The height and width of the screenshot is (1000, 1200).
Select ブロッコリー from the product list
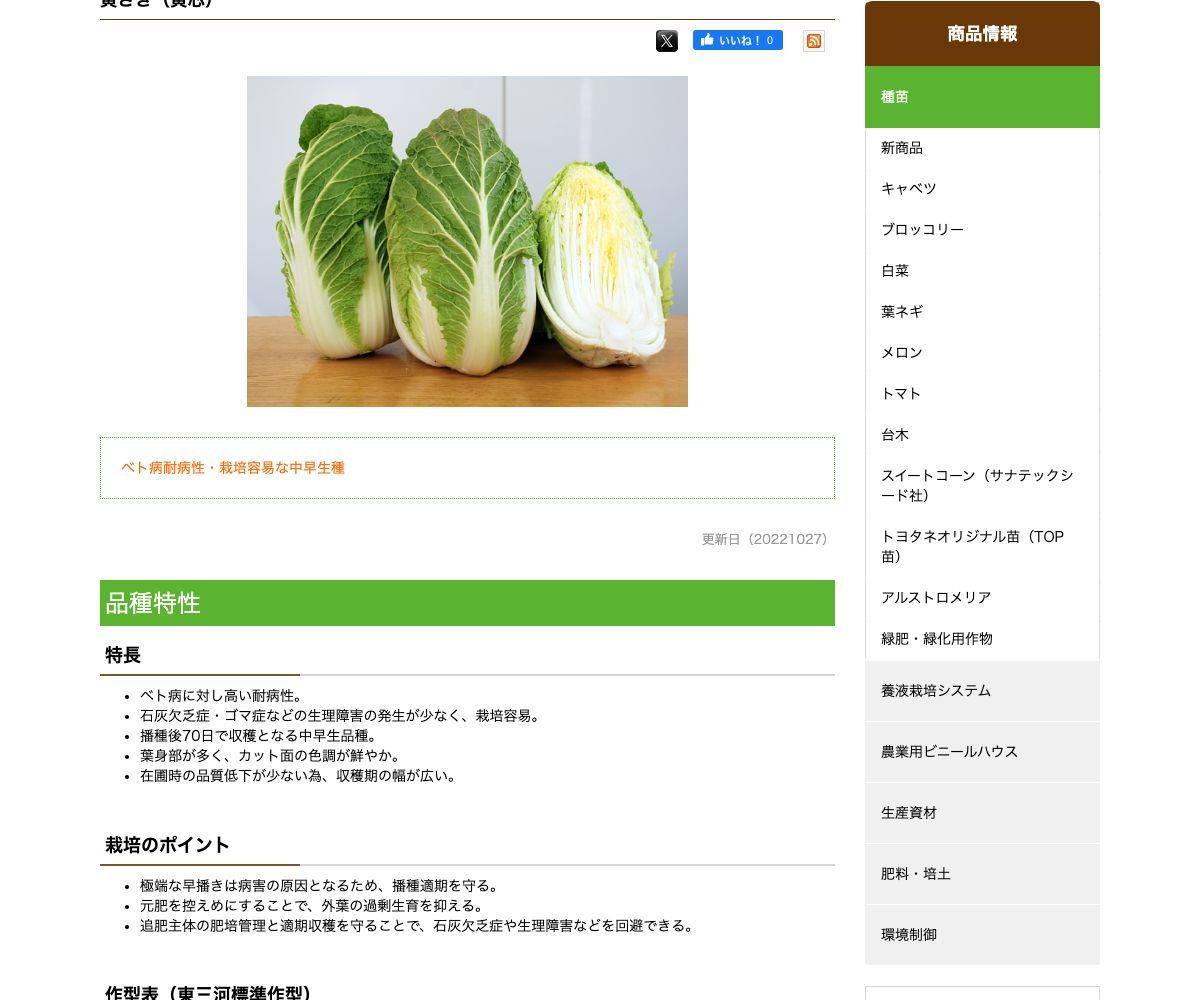pos(922,230)
